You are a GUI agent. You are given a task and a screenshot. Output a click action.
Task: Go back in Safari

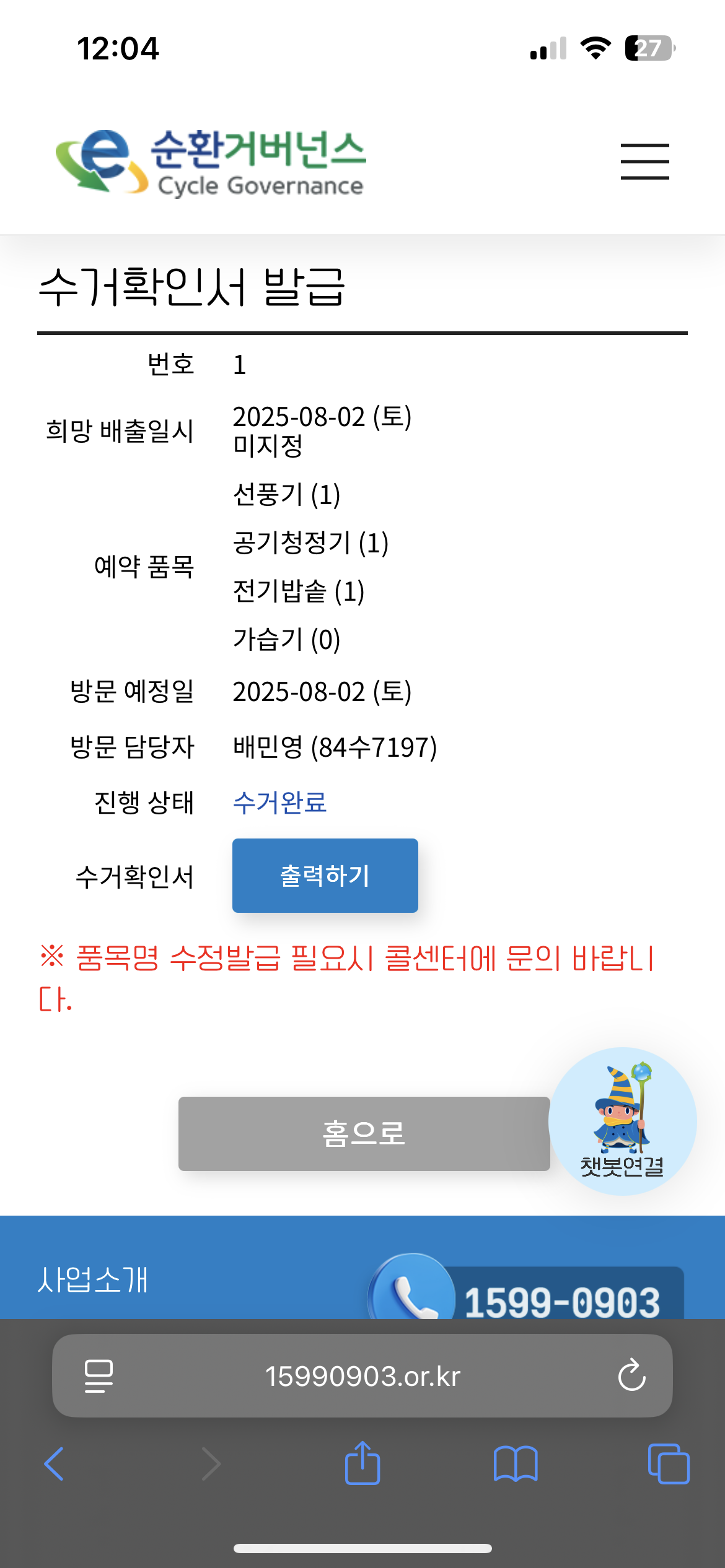[x=55, y=1464]
